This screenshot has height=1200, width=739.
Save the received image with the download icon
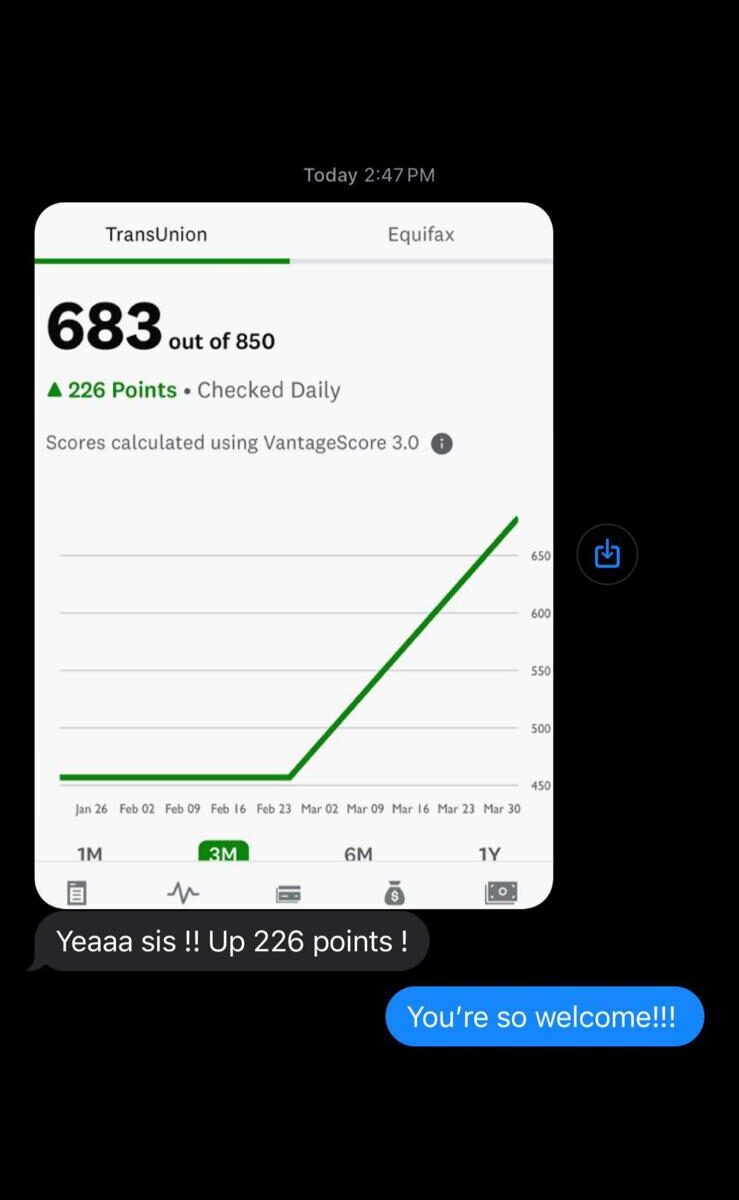pyautogui.click(x=607, y=553)
